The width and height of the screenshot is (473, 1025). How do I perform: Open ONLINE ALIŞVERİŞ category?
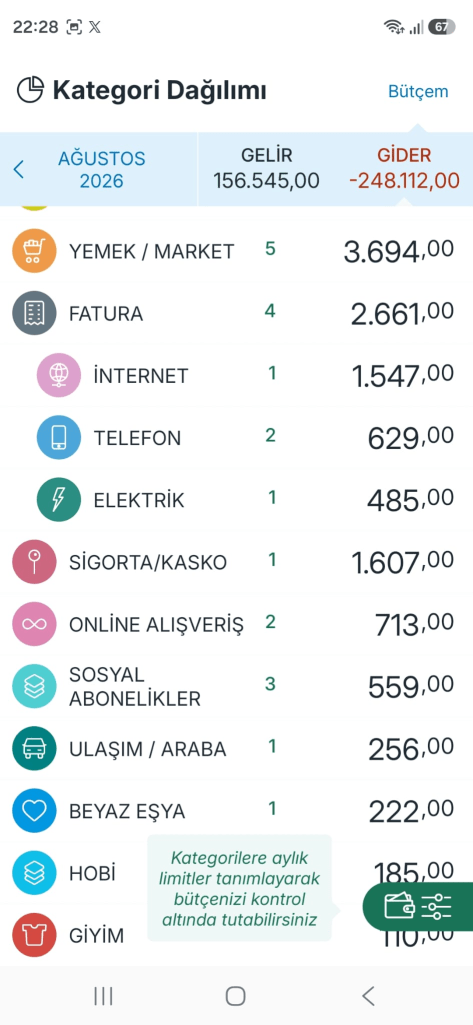click(x=236, y=624)
